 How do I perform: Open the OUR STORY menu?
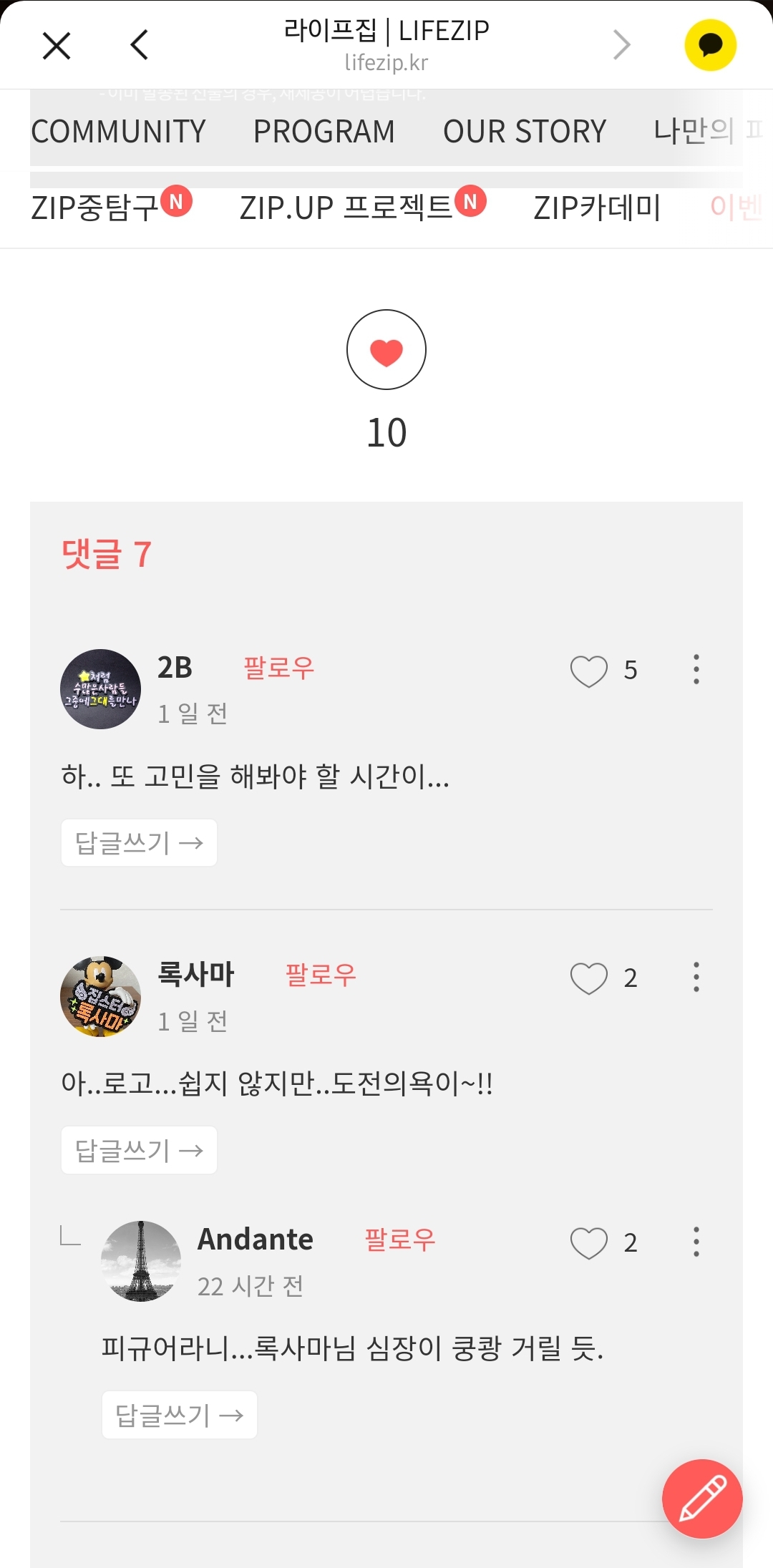(525, 132)
